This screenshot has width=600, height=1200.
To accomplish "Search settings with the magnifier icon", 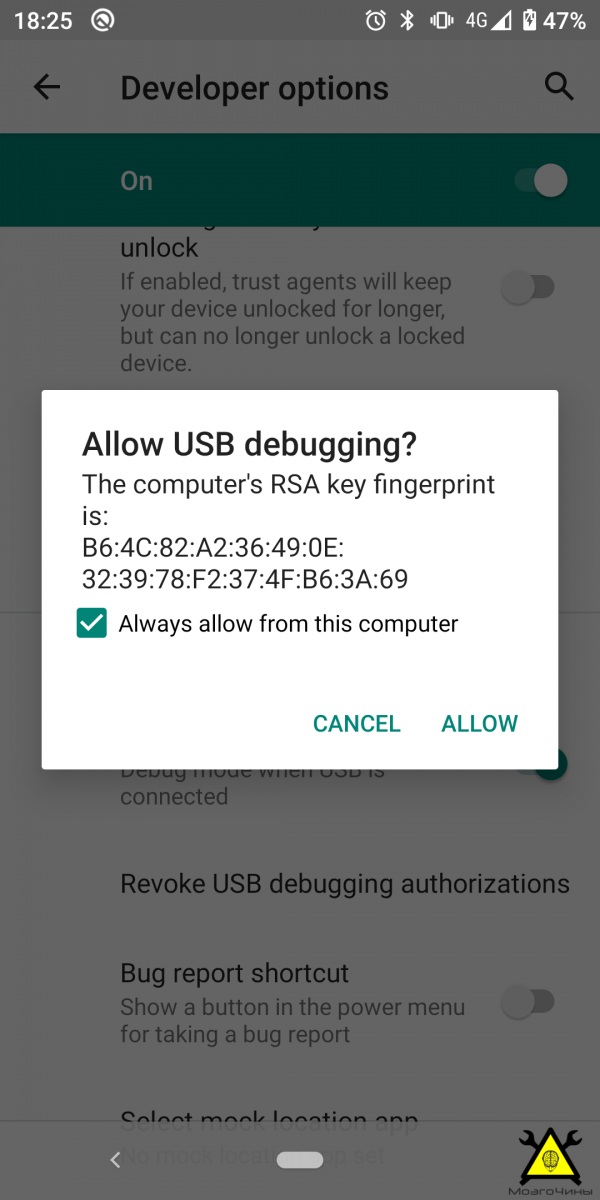I will [559, 87].
